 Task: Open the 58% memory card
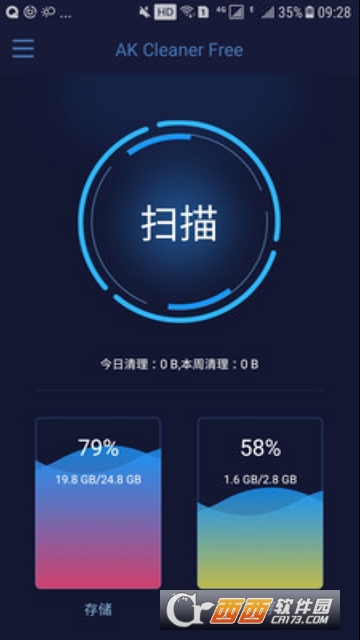tap(260, 503)
